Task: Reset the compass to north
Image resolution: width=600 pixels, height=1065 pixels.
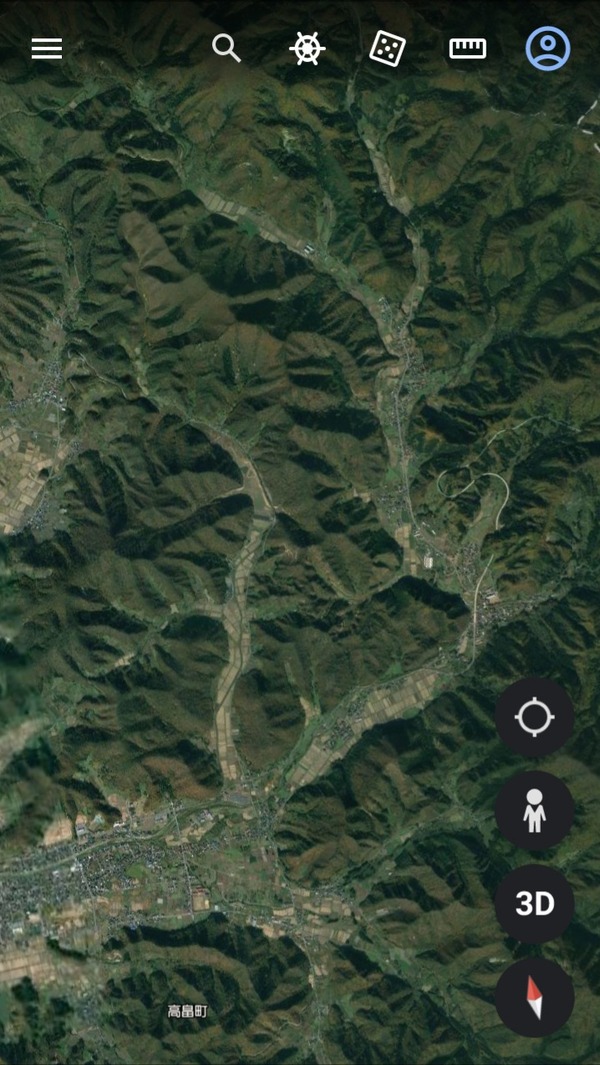Action: 535,997
